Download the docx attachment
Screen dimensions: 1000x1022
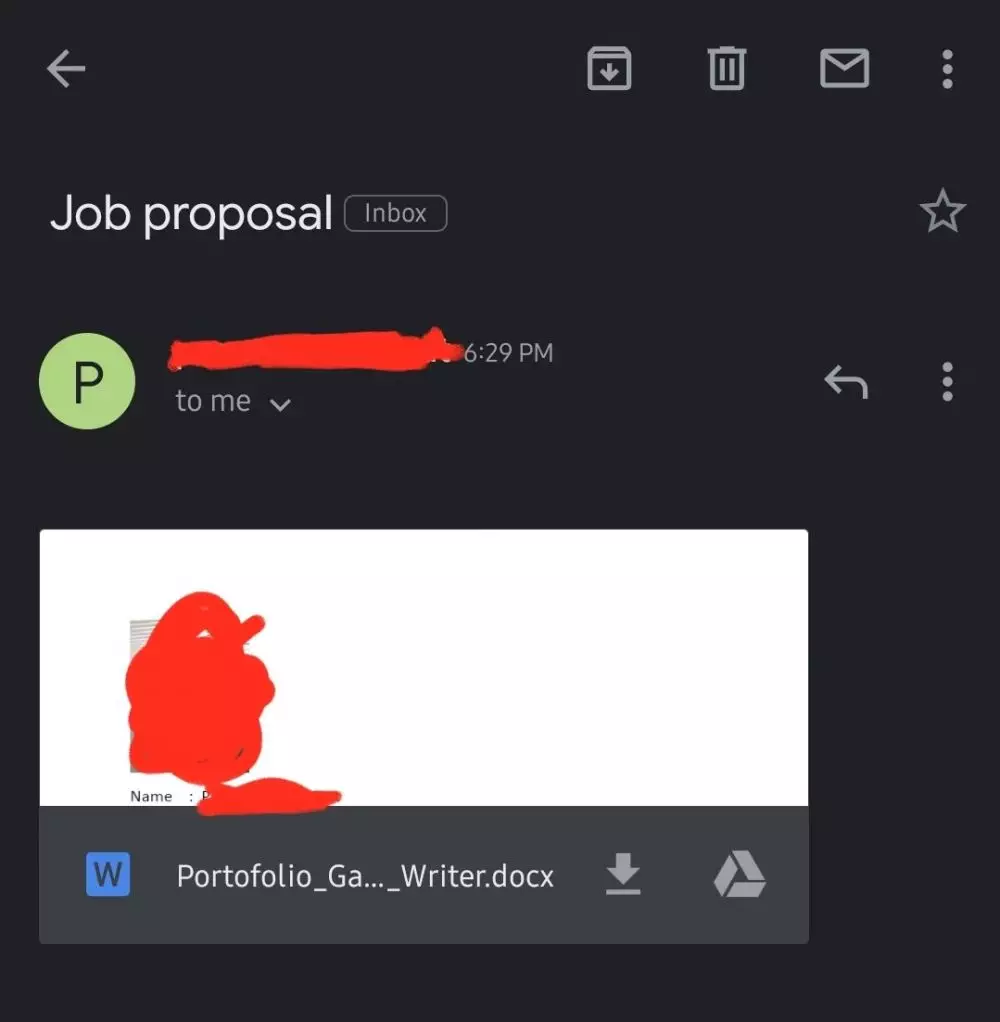click(x=623, y=875)
